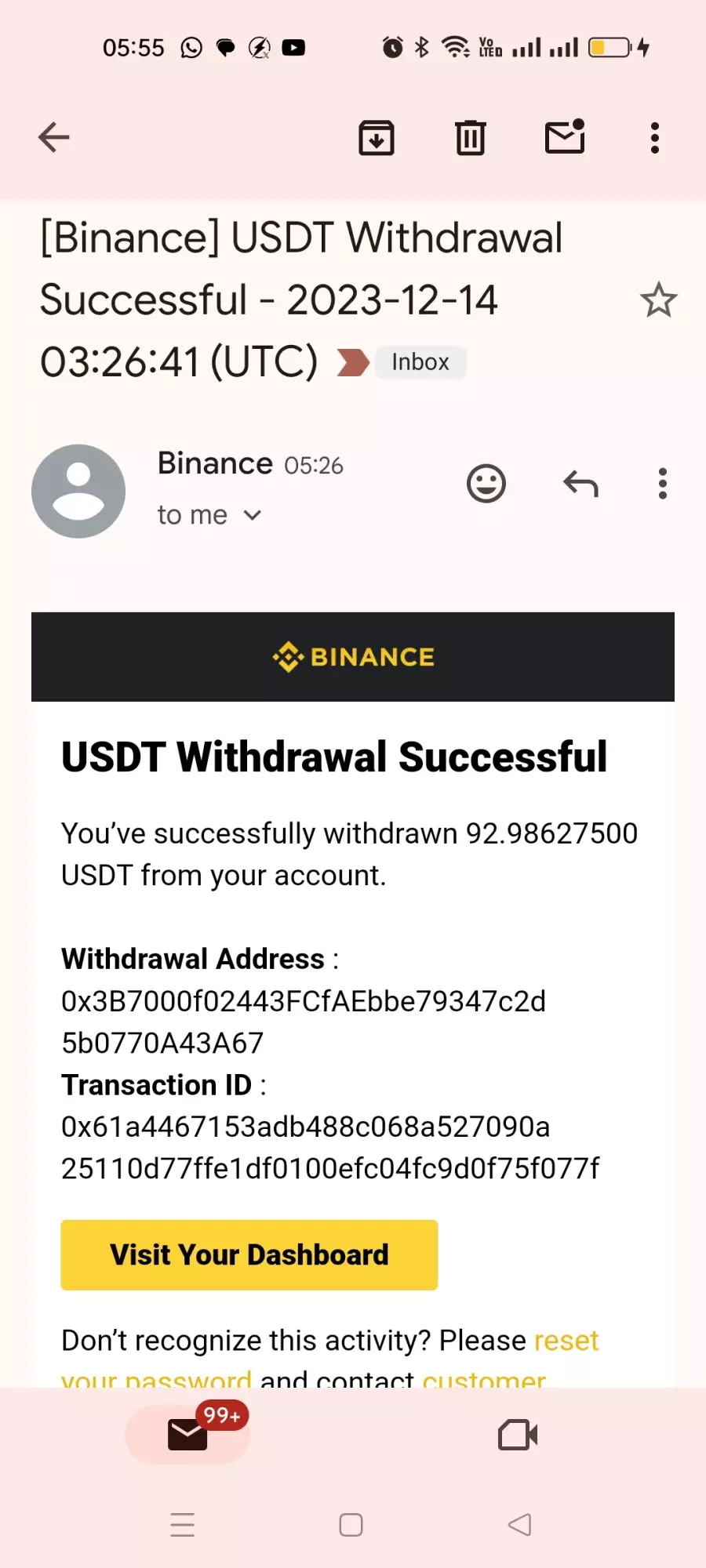Go to the system home screen

[x=351, y=1525]
